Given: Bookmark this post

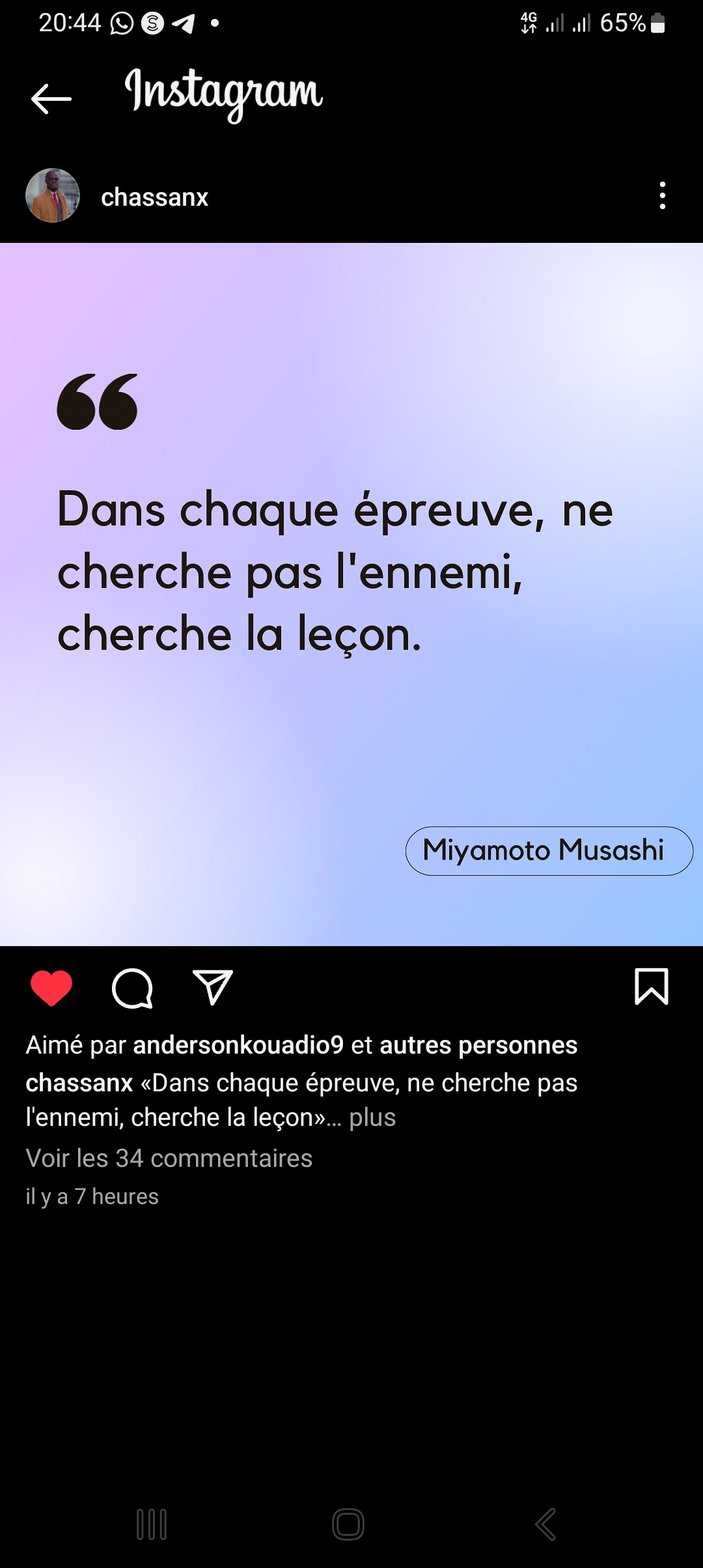Looking at the screenshot, I should coord(651,987).
